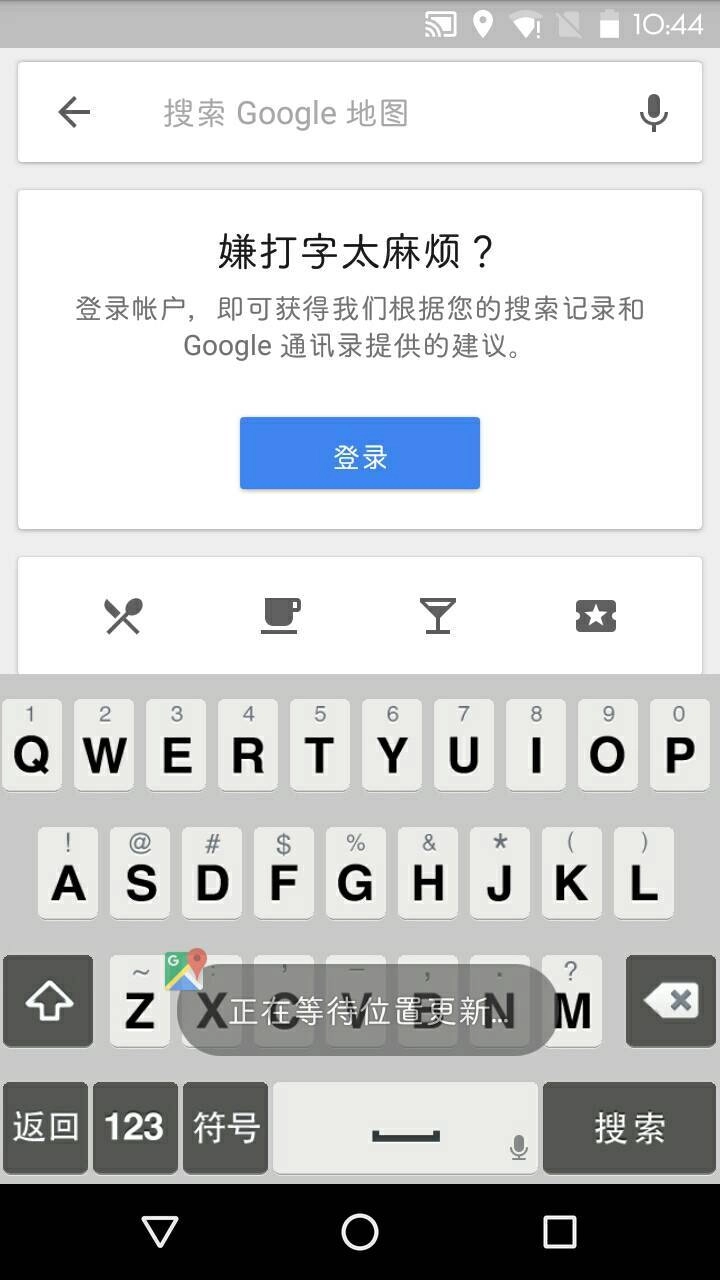The height and width of the screenshot is (1280, 720).
Task: Tap the 登录 sign-in button
Action: tap(359, 452)
